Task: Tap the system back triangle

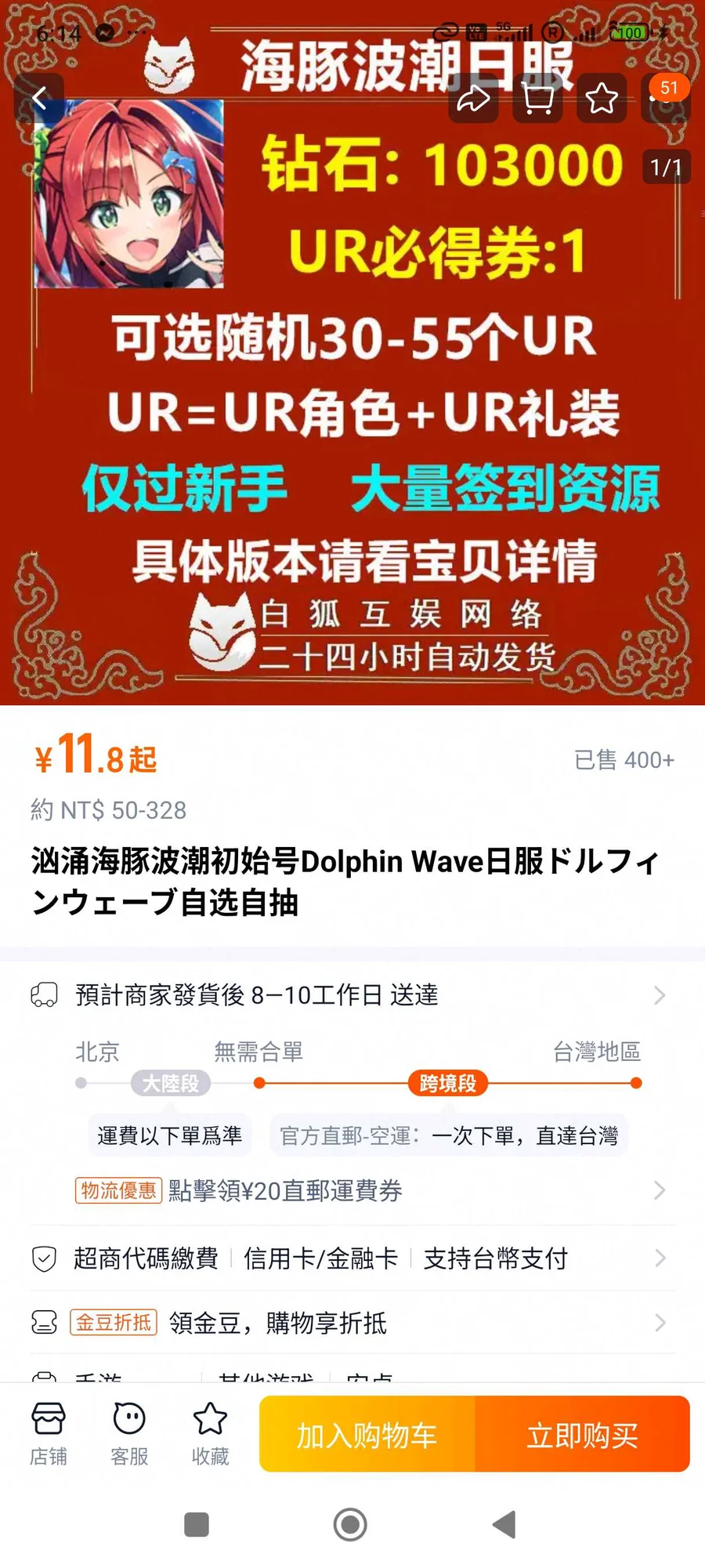Action: tap(504, 1524)
